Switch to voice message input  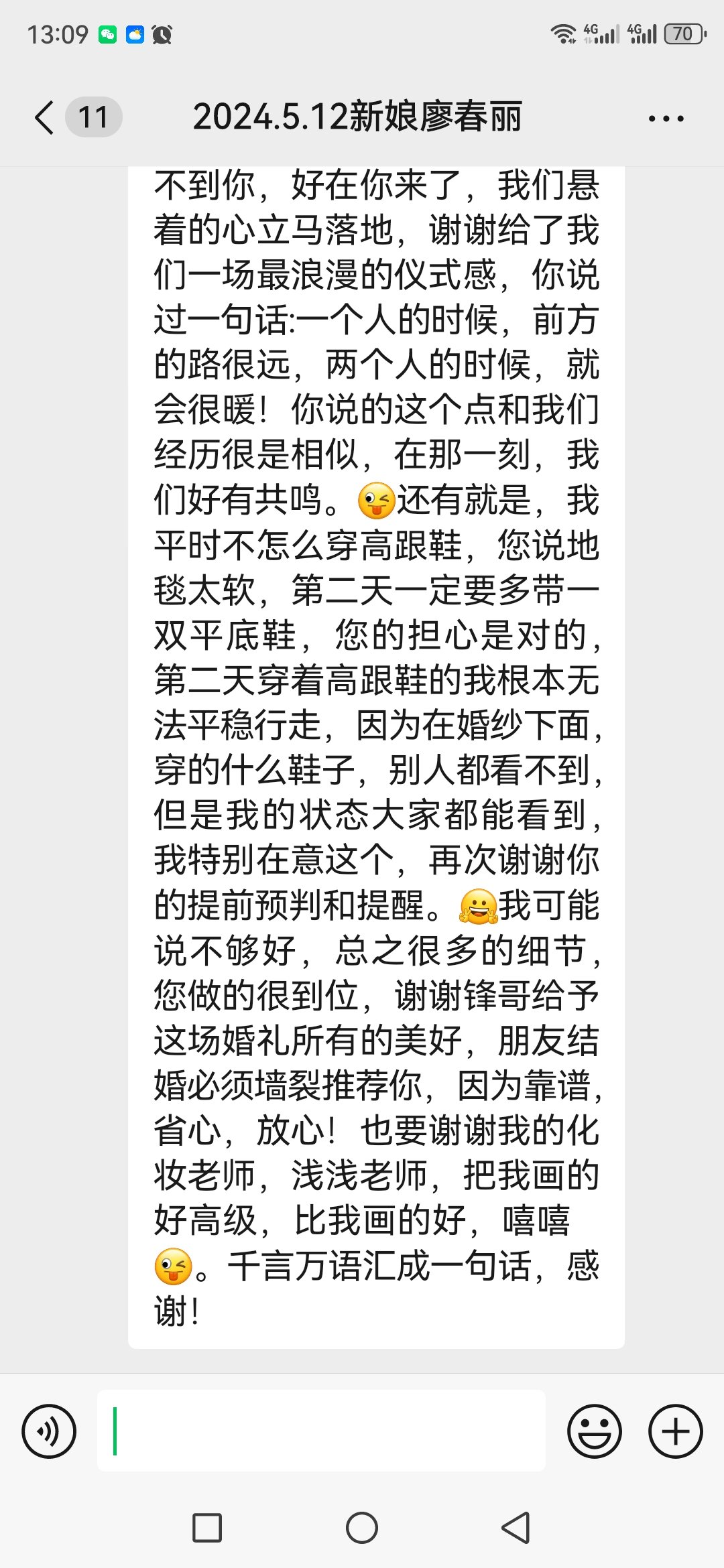[49, 1431]
